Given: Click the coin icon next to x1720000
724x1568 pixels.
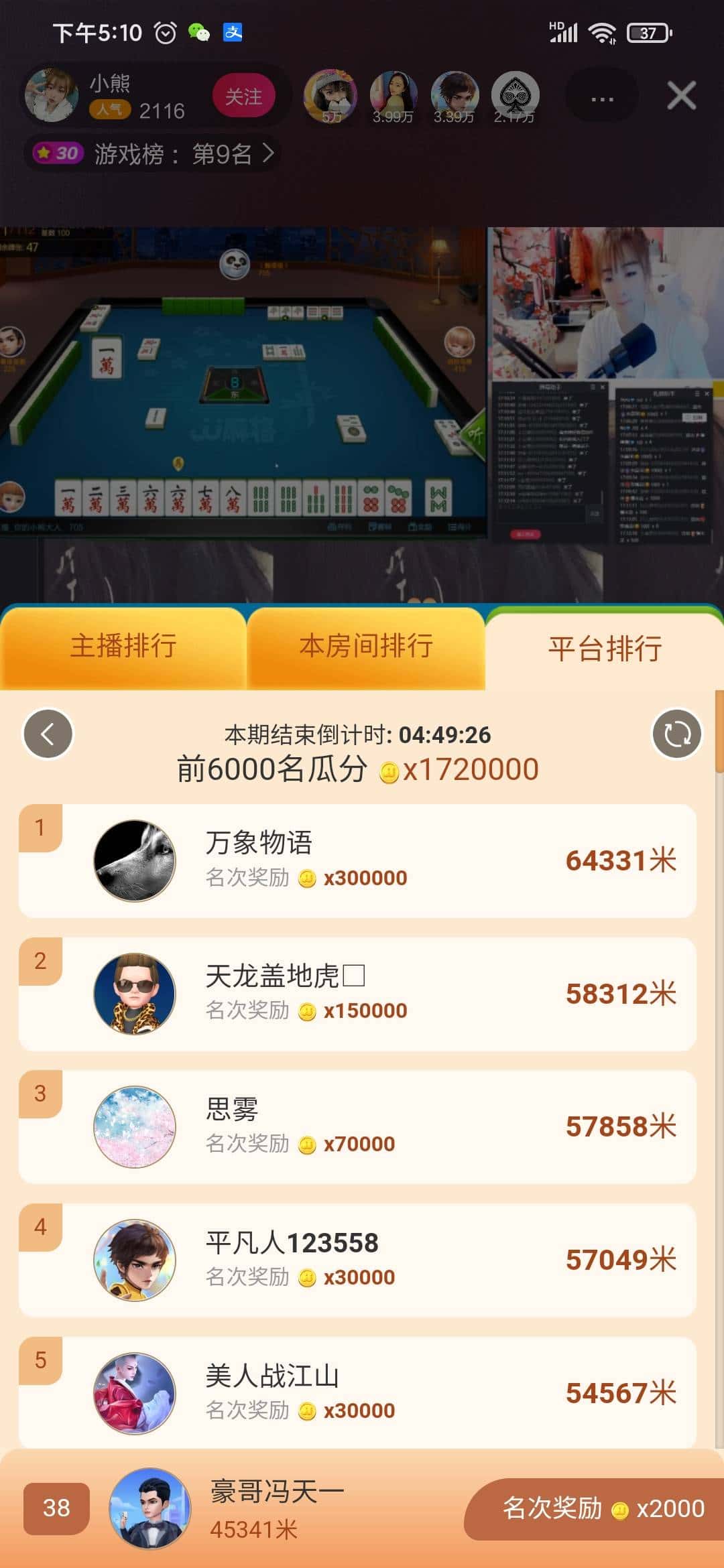Looking at the screenshot, I should click(x=390, y=768).
